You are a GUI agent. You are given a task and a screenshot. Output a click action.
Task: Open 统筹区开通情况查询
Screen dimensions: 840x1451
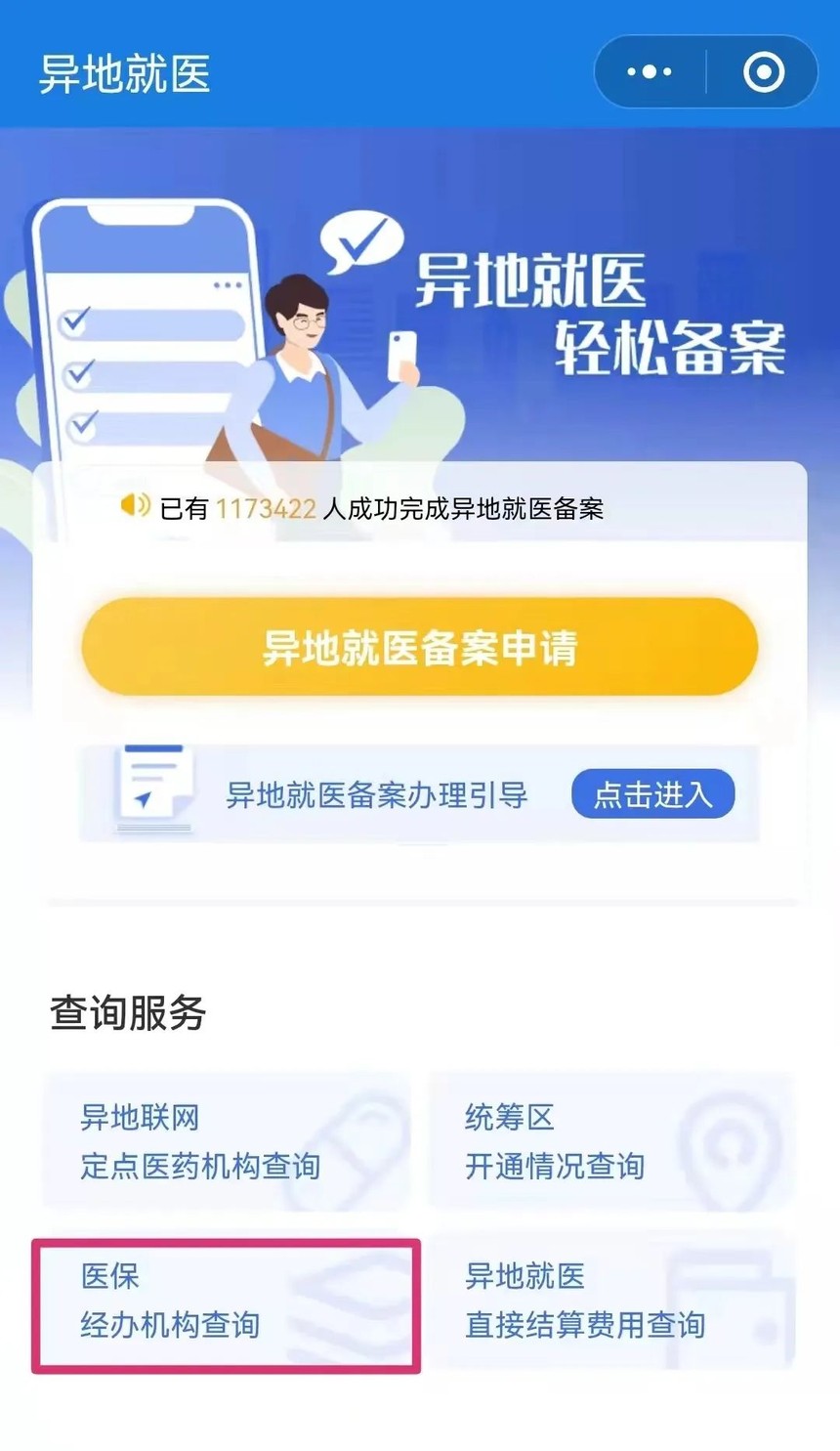coord(611,1141)
